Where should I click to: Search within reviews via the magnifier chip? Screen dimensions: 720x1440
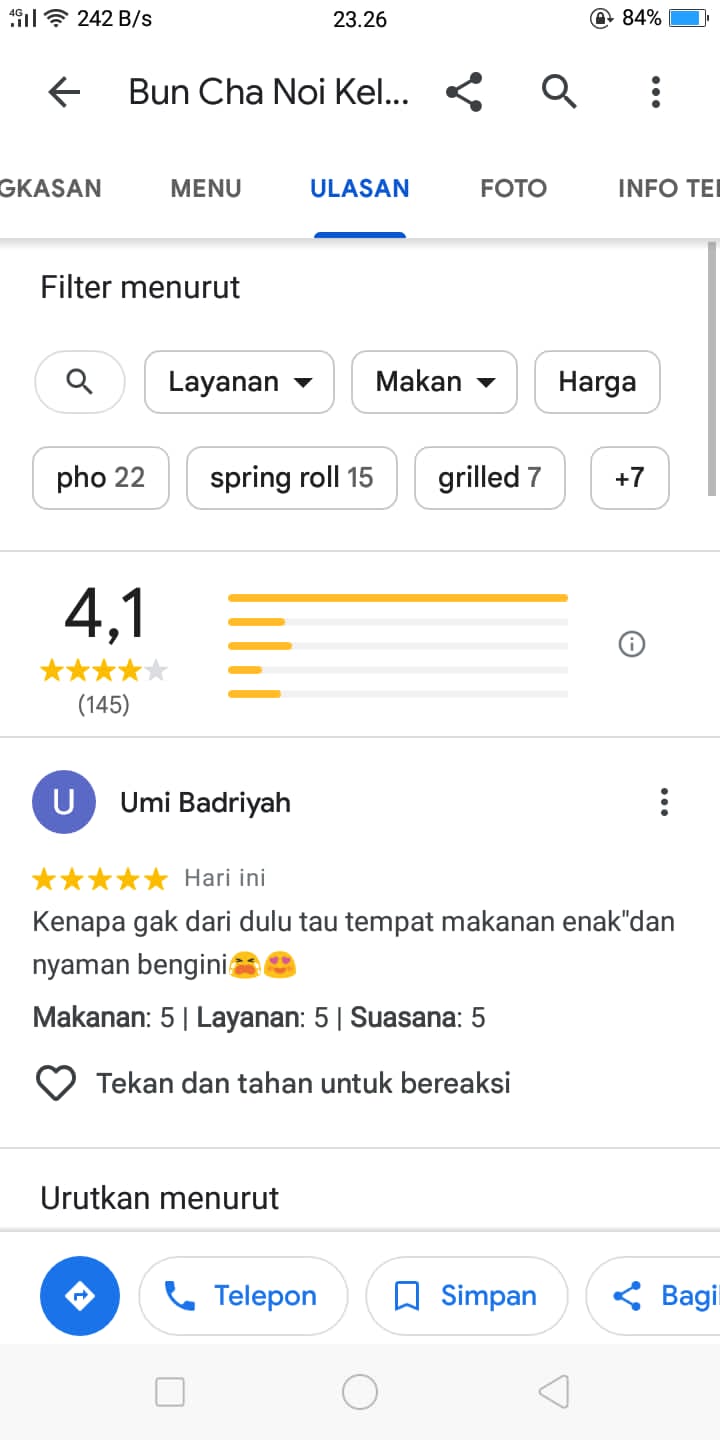pyautogui.click(x=80, y=382)
